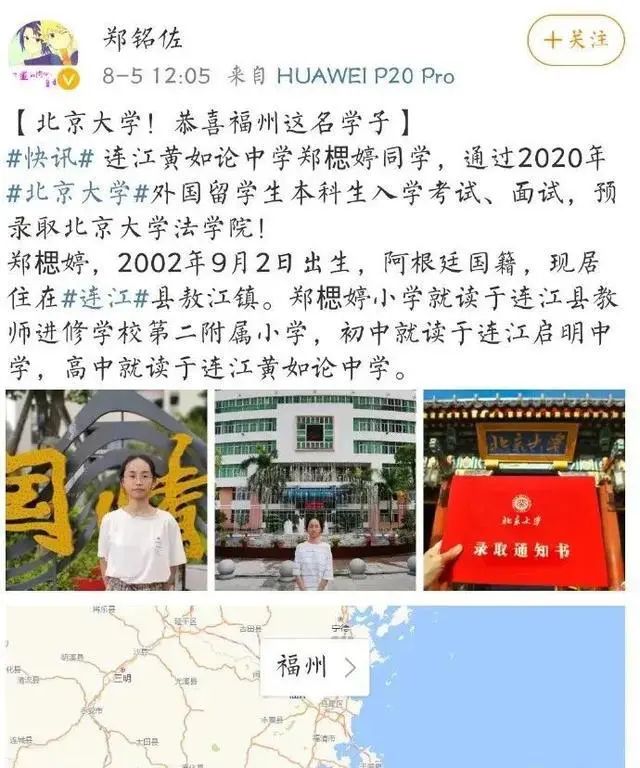Open the #快讯# hashtag
The image size is (640, 768).
click(x=51, y=158)
